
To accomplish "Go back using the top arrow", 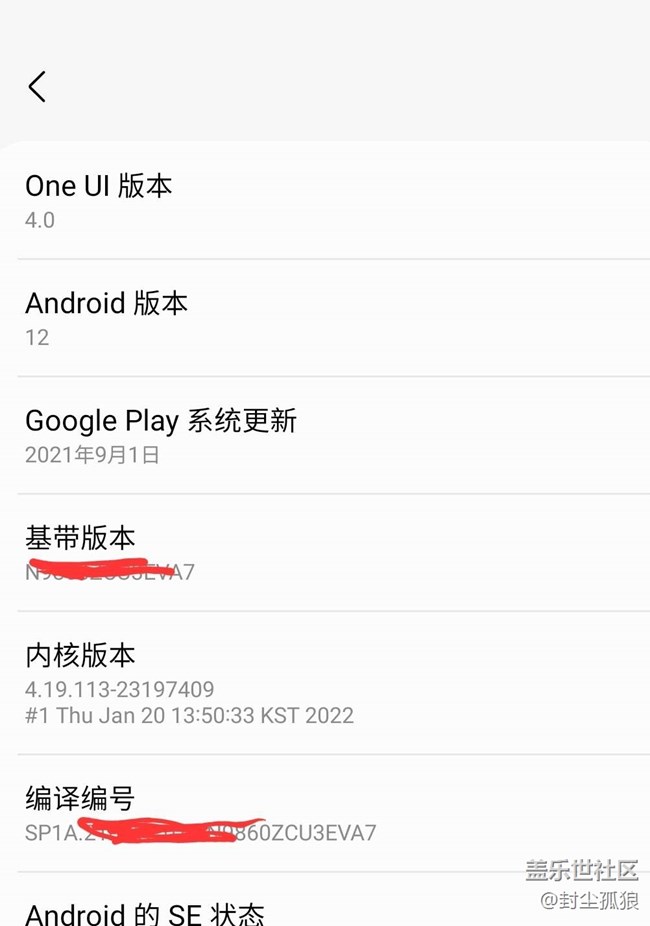I will [37, 87].
